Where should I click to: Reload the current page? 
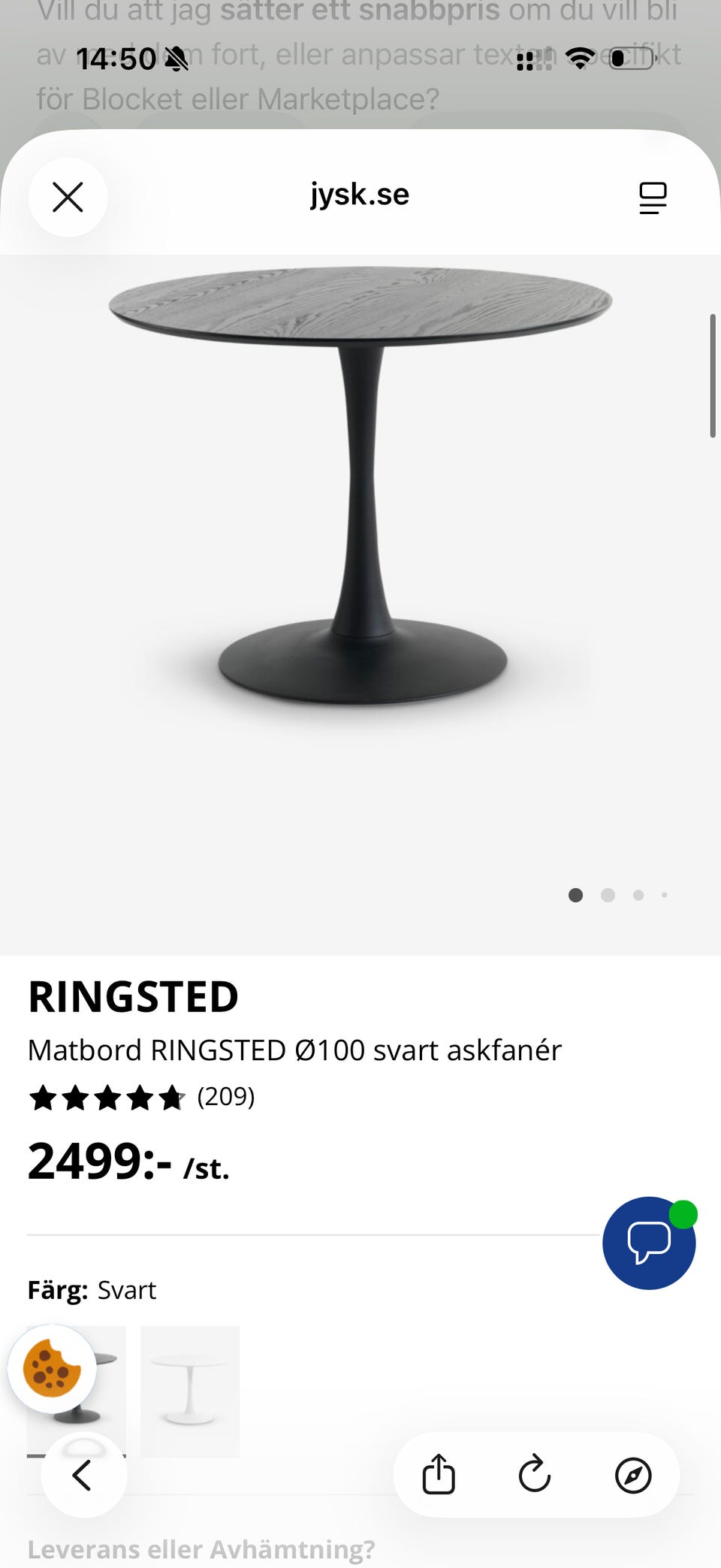(535, 1474)
